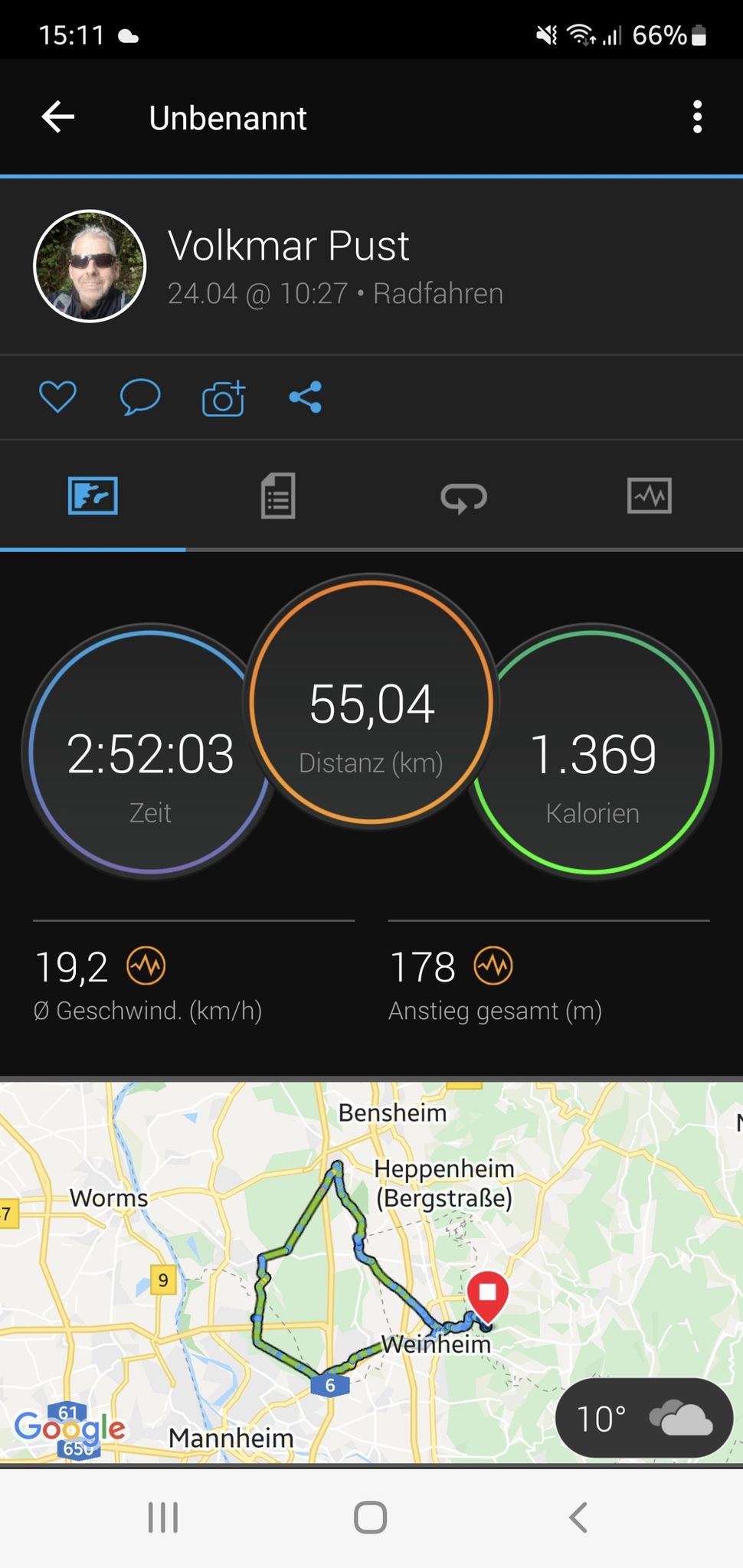743x1568 pixels.
Task: Switch to the charts tab
Action: [x=650, y=495]
